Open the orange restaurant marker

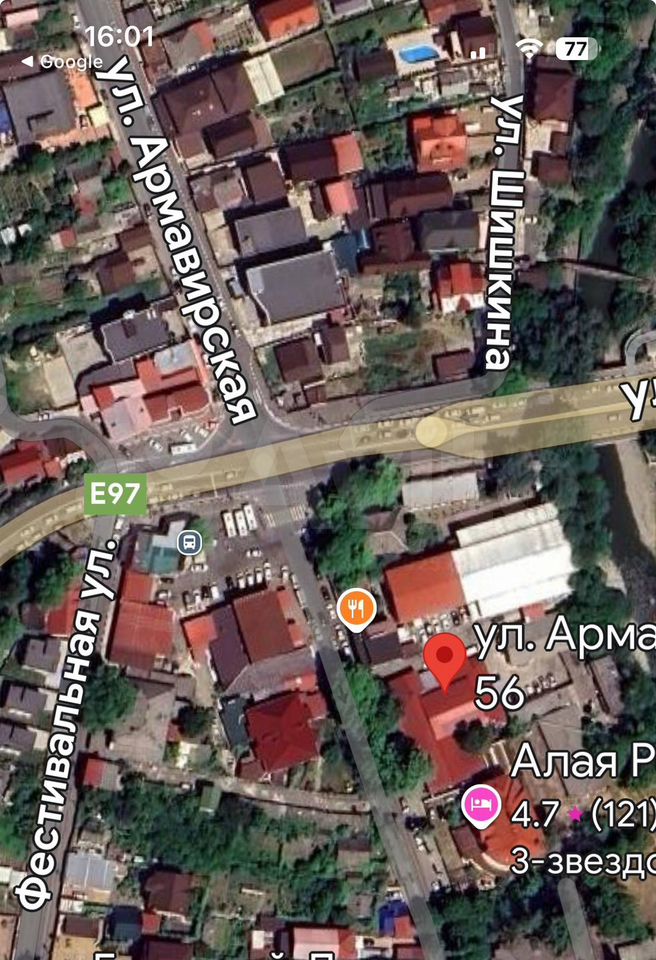[357, 606]
